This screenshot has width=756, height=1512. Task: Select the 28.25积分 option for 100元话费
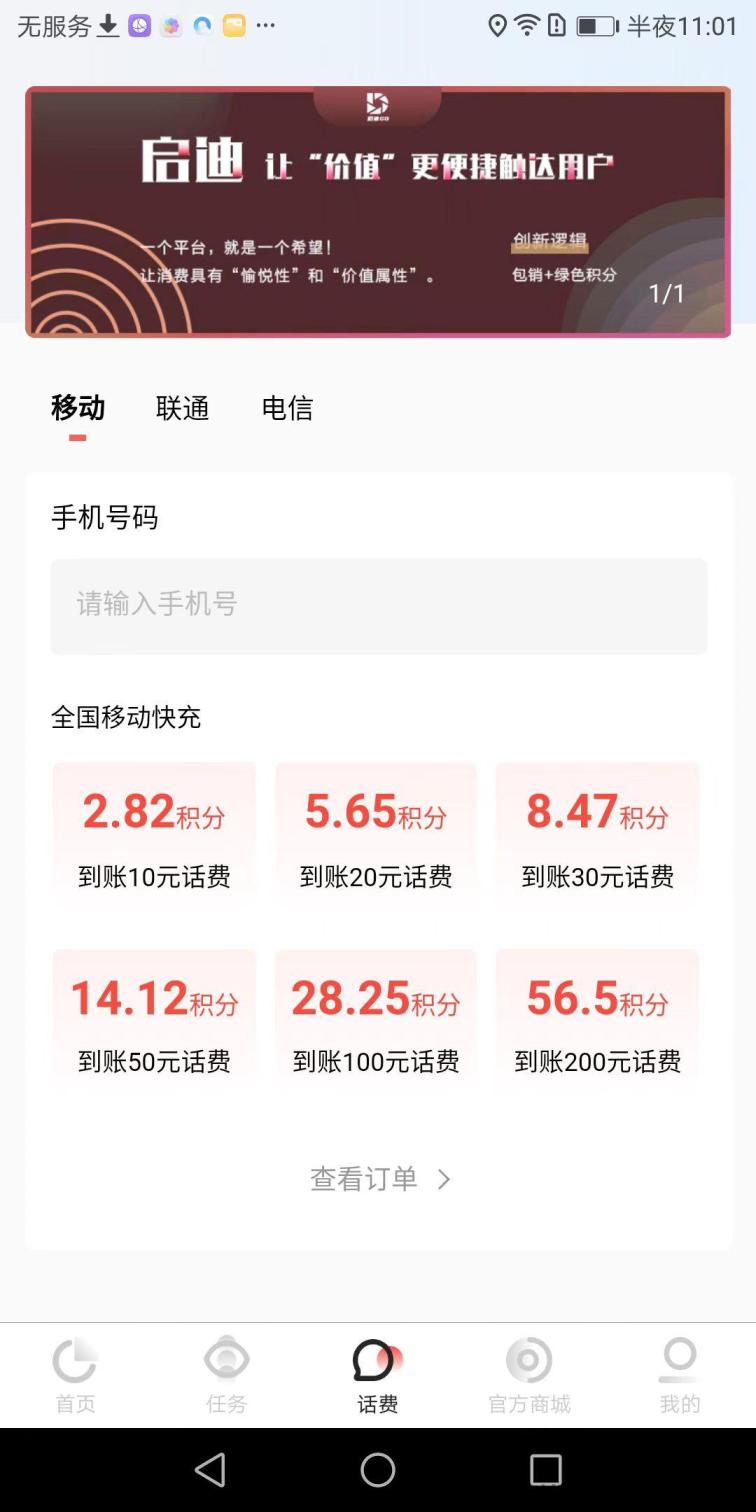coord(376,1020)
